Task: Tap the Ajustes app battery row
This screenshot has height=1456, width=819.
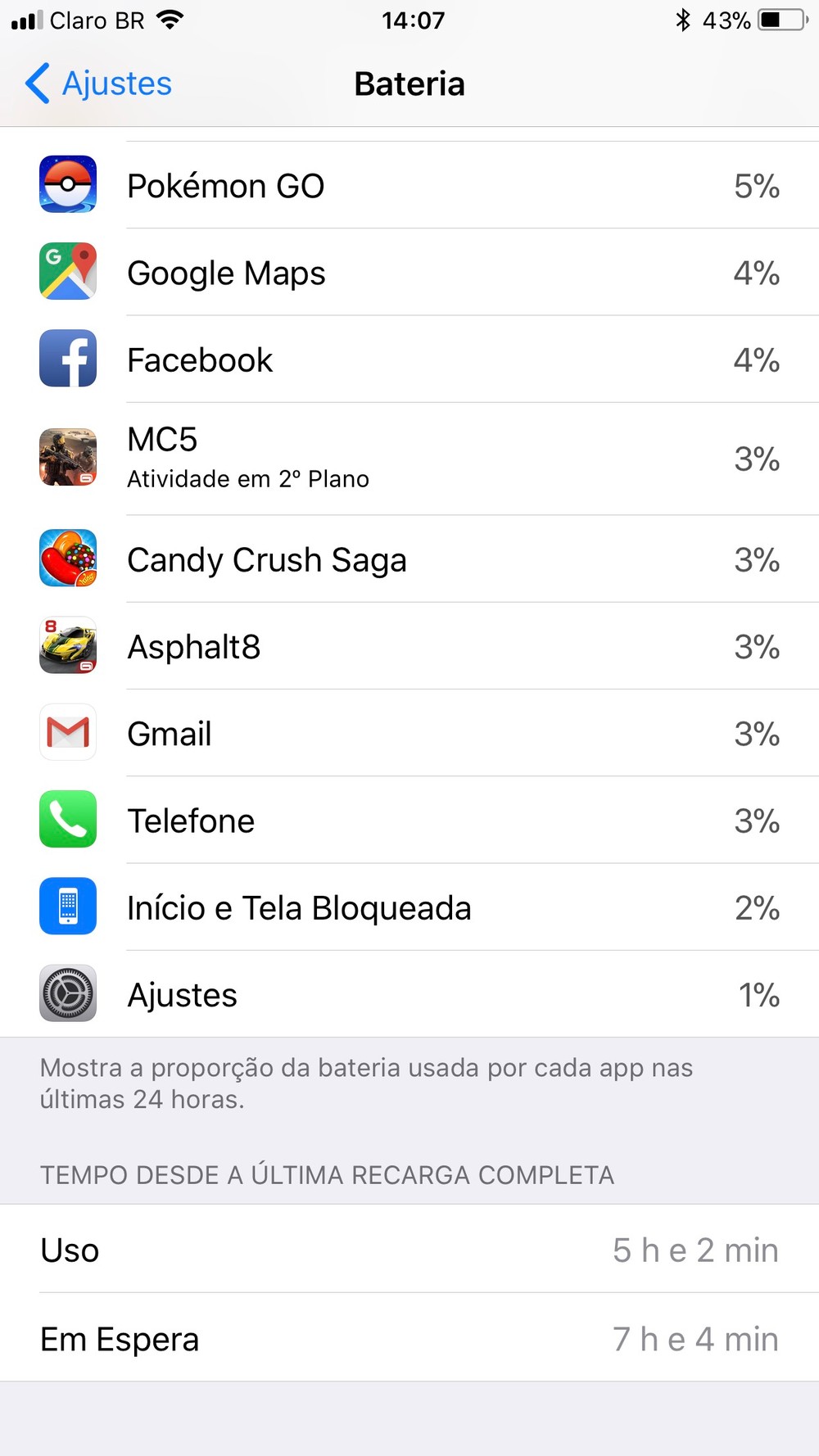Action: pos(409,994)
